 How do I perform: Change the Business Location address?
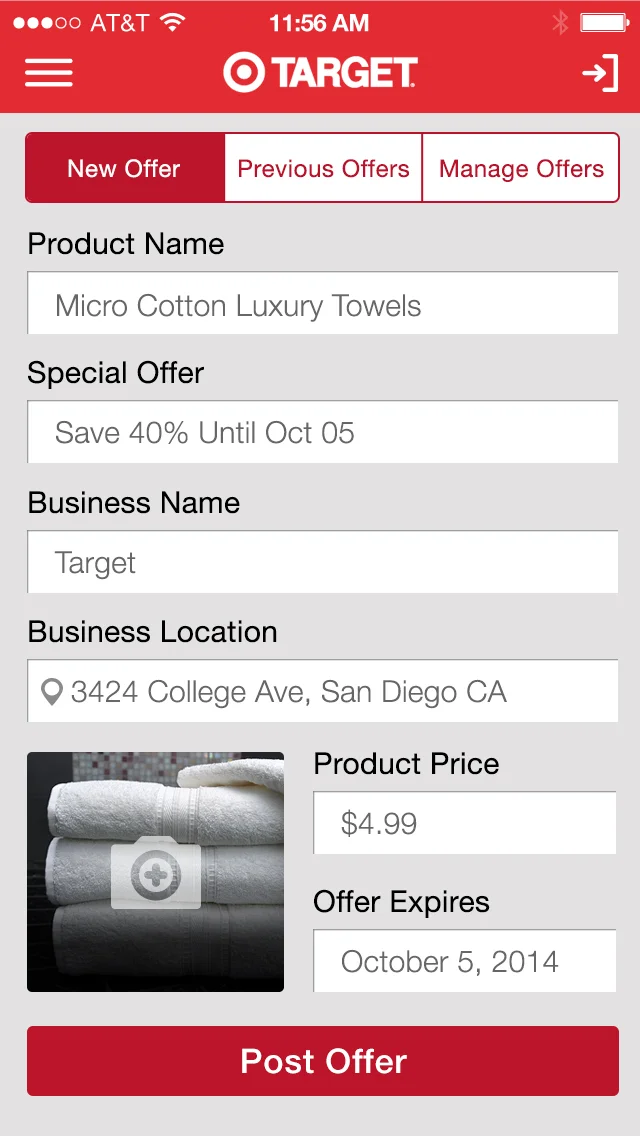click(322, 692)
